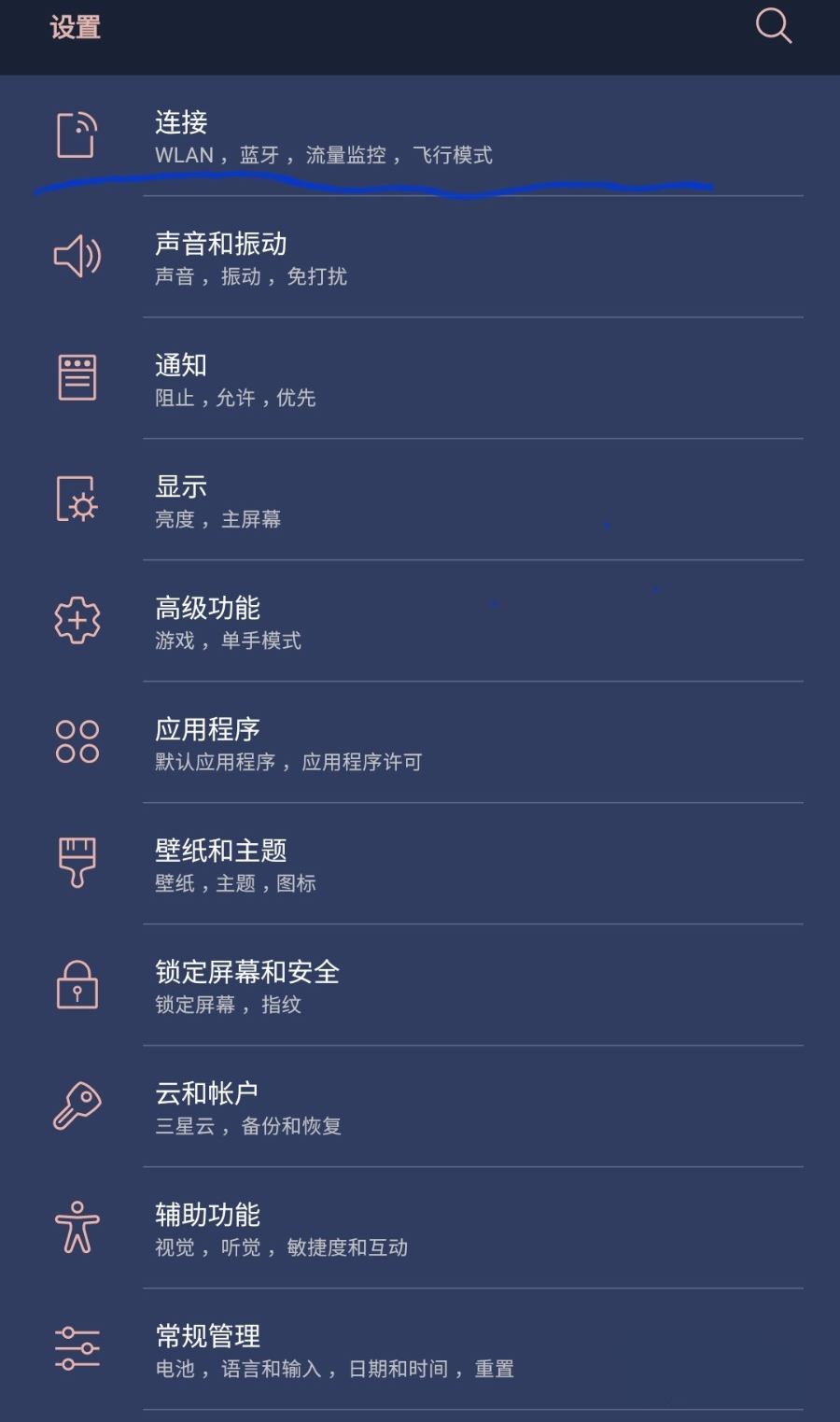840x1422 pixels.
Task: Open settings search via magnifier icon
Action: pos(772,27)
